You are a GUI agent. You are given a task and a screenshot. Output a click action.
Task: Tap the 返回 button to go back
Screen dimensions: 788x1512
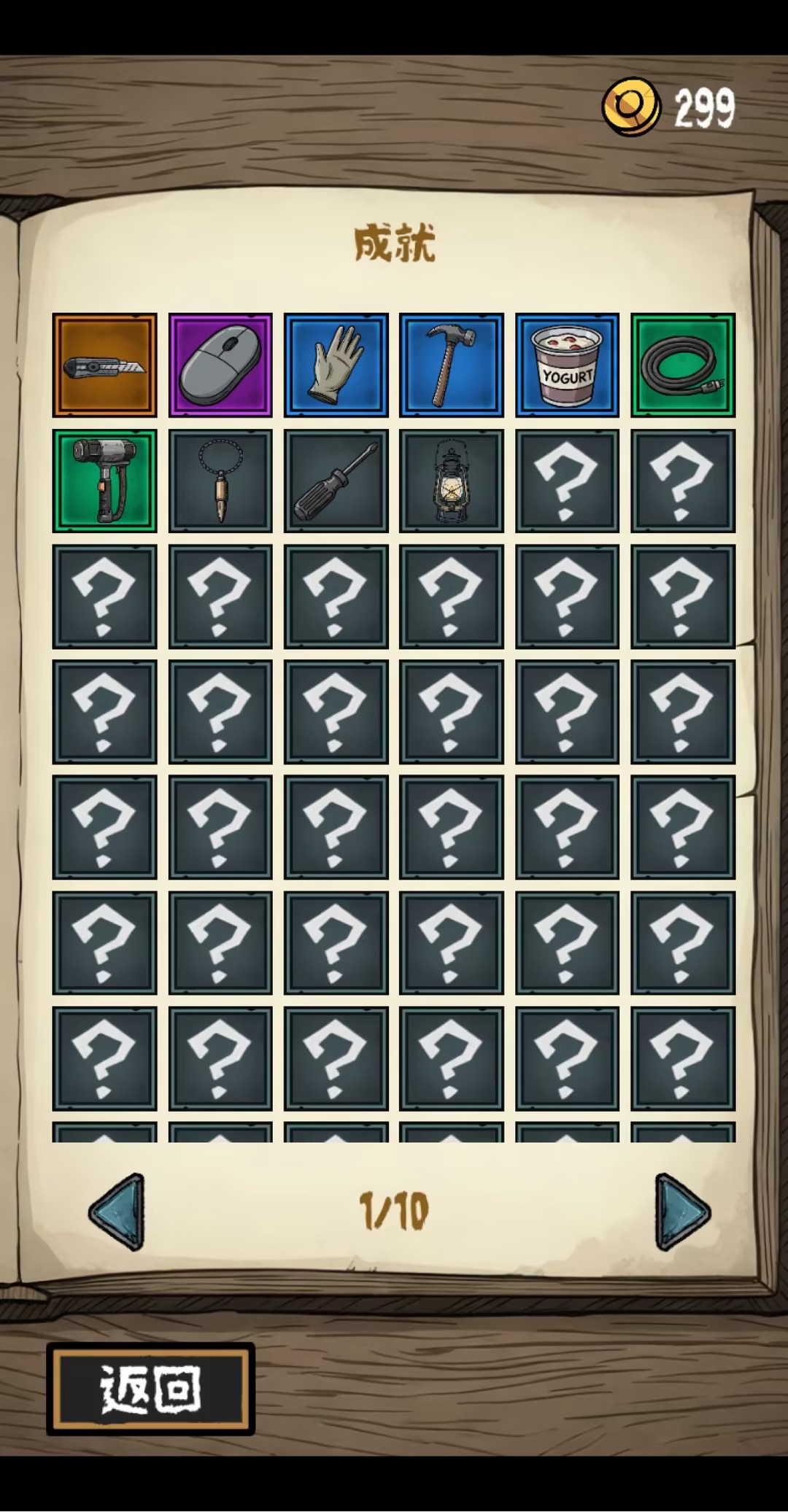[x=150, y=1389]
